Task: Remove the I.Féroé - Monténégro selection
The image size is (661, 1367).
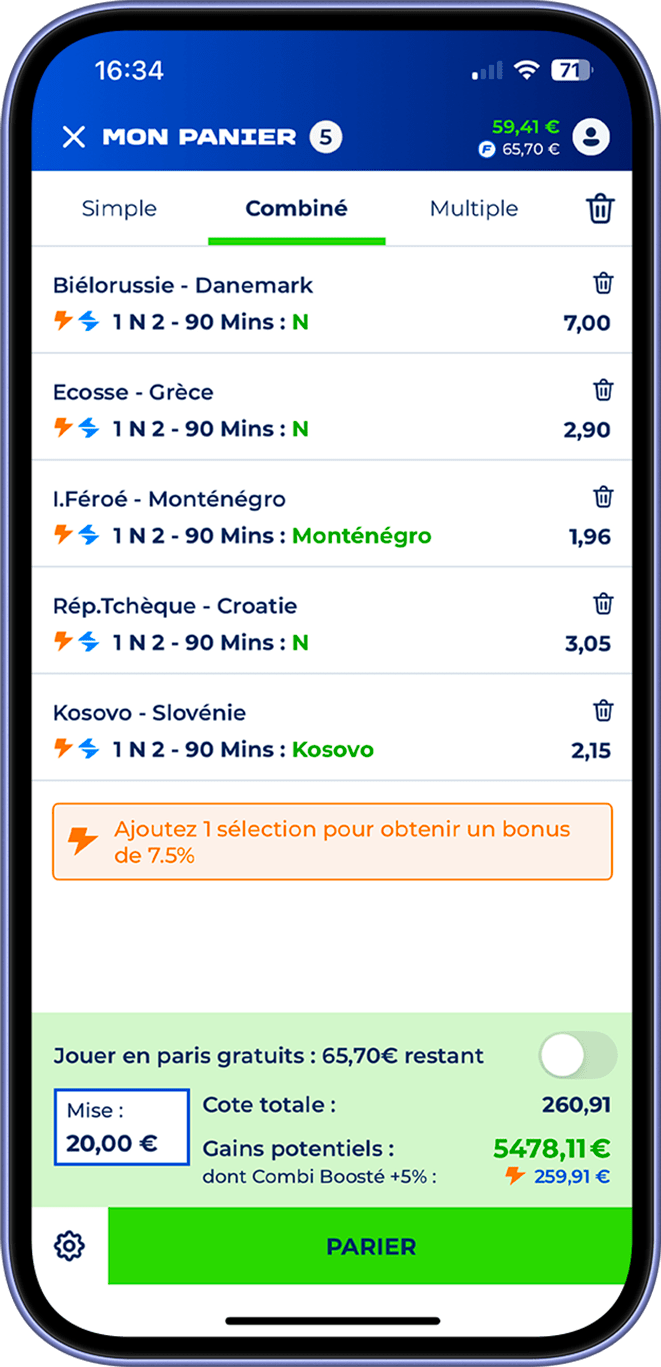Action: (603, 497)
